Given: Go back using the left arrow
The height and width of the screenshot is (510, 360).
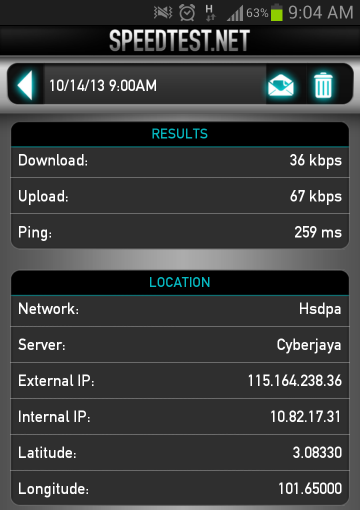Looking at the screenshot, I should [25, 85].
